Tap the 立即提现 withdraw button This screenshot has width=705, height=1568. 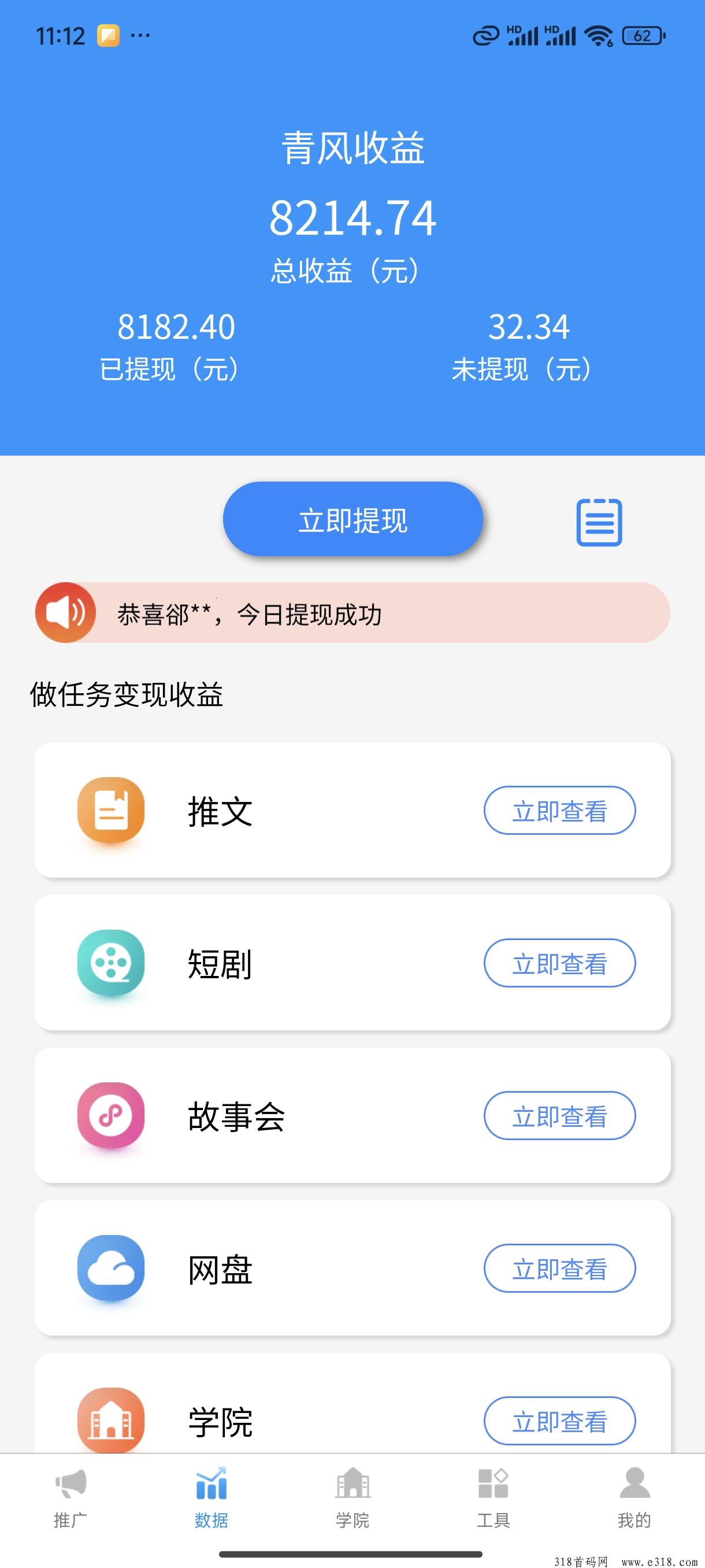(x=353, y=519)
